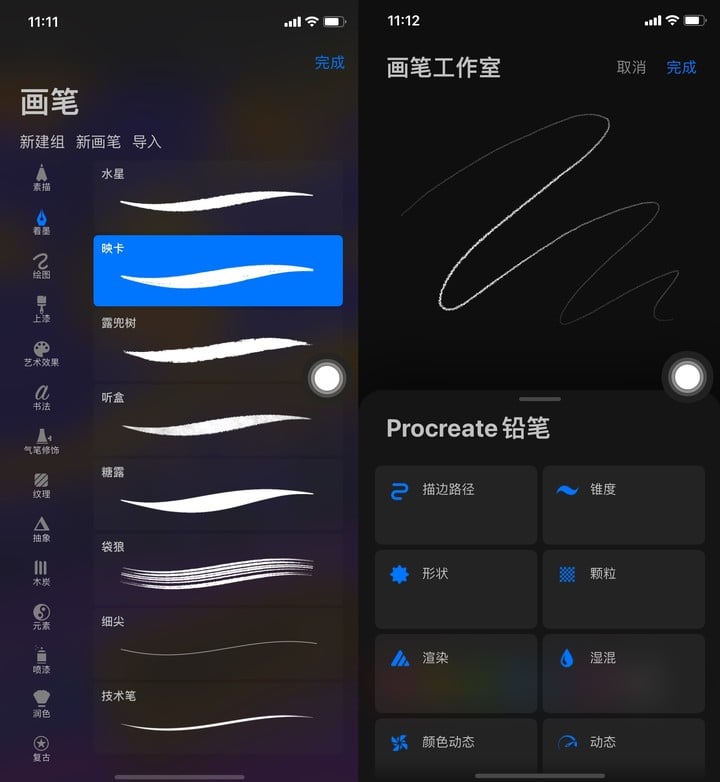Open the 湿混 settings
The image size is (720, 782).
point(625,672)
